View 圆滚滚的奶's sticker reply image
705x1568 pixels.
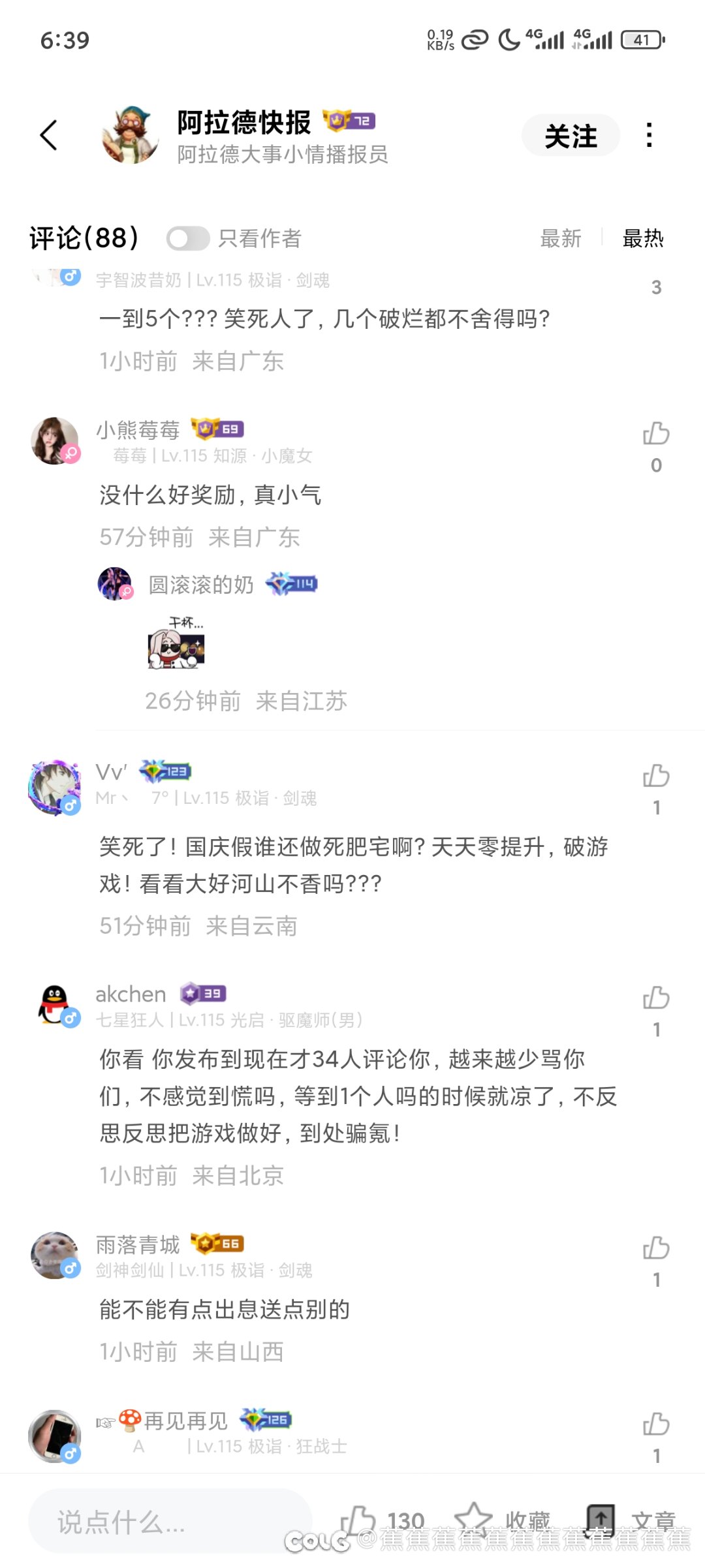pyautogui.click(x=176, y=644)
